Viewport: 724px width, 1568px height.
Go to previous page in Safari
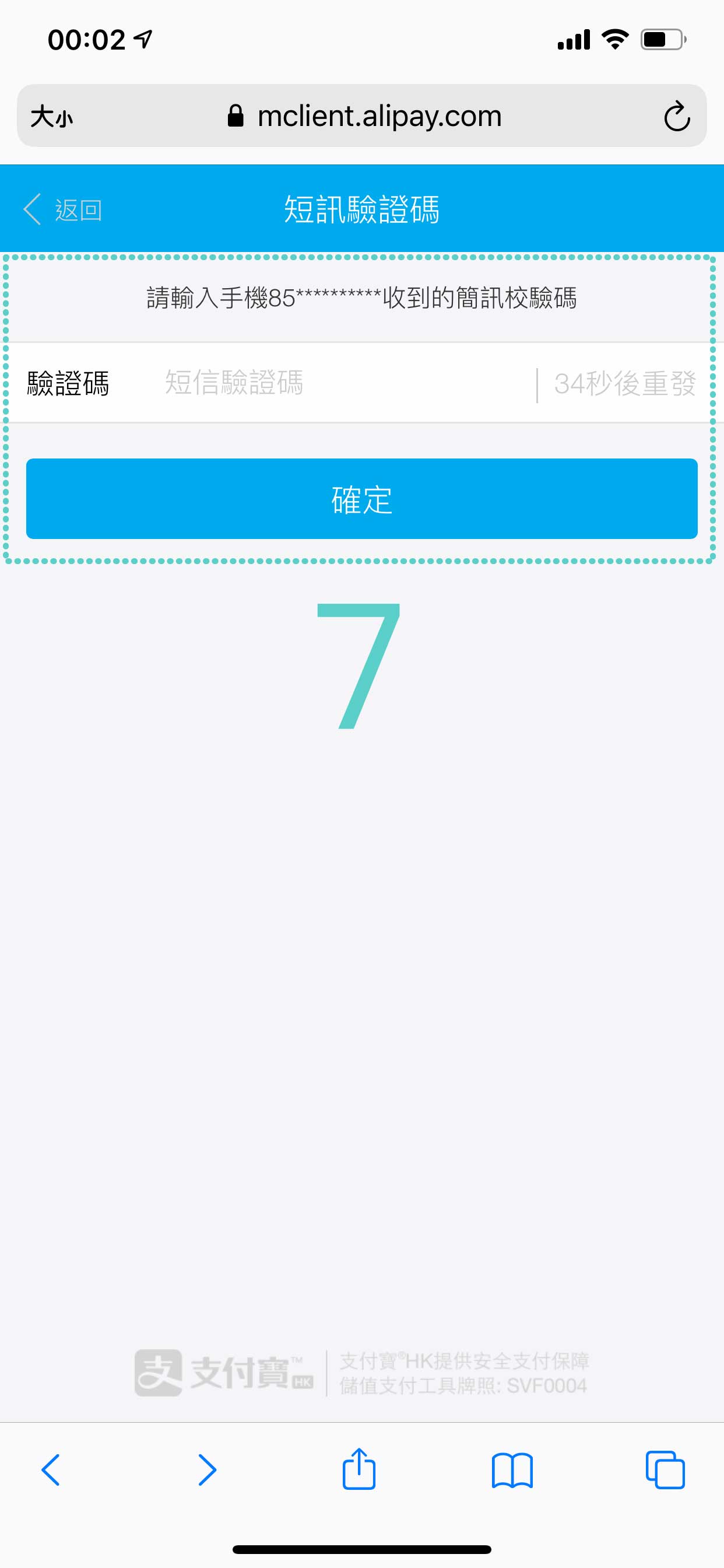coord(51,1470)
